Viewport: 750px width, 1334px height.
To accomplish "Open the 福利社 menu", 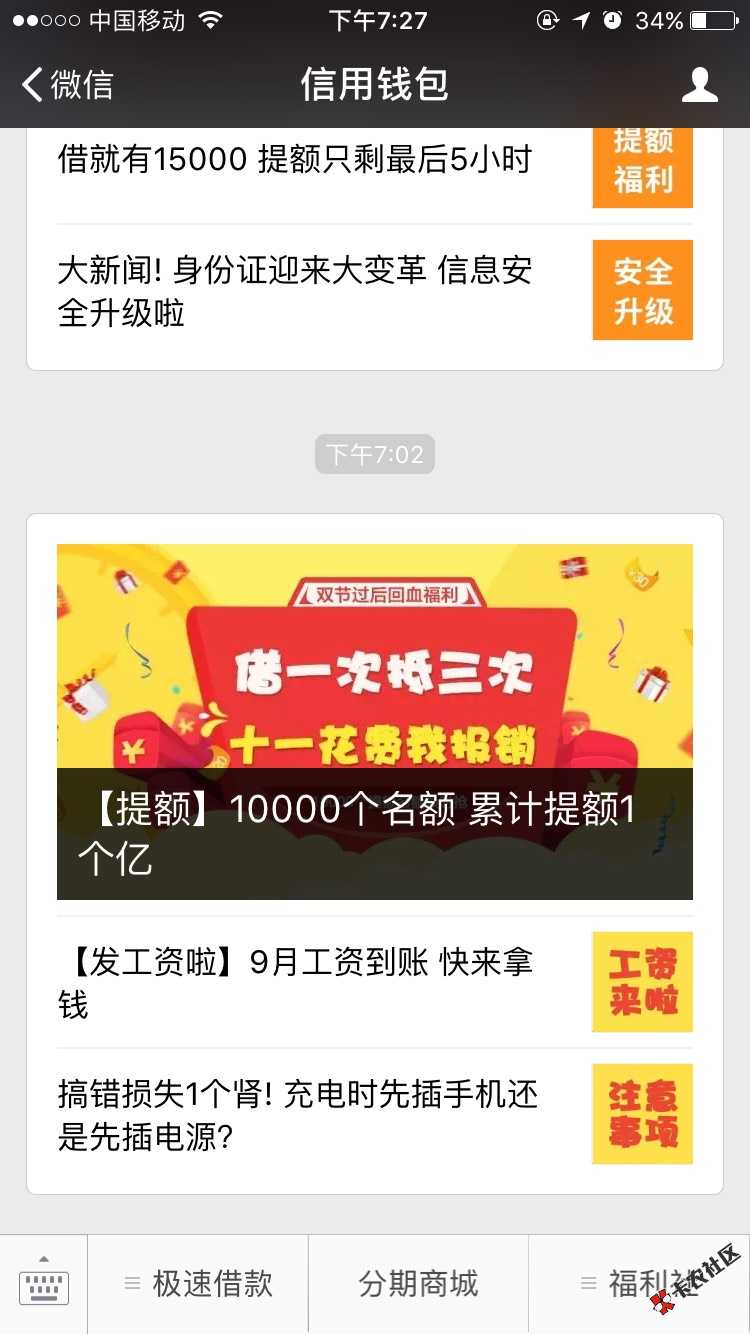I will 638,1284.
